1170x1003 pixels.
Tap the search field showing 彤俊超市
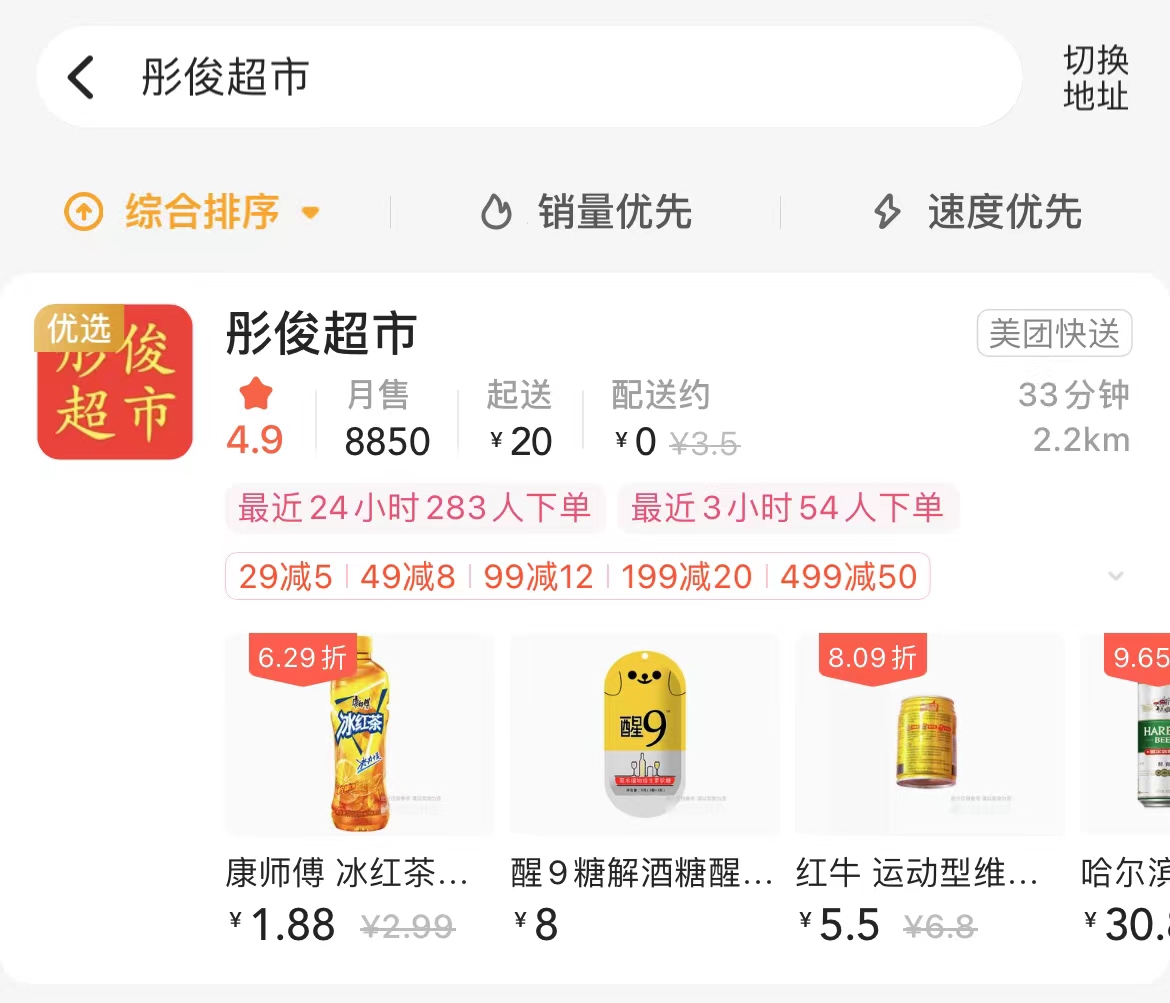(x=560, y=77)
